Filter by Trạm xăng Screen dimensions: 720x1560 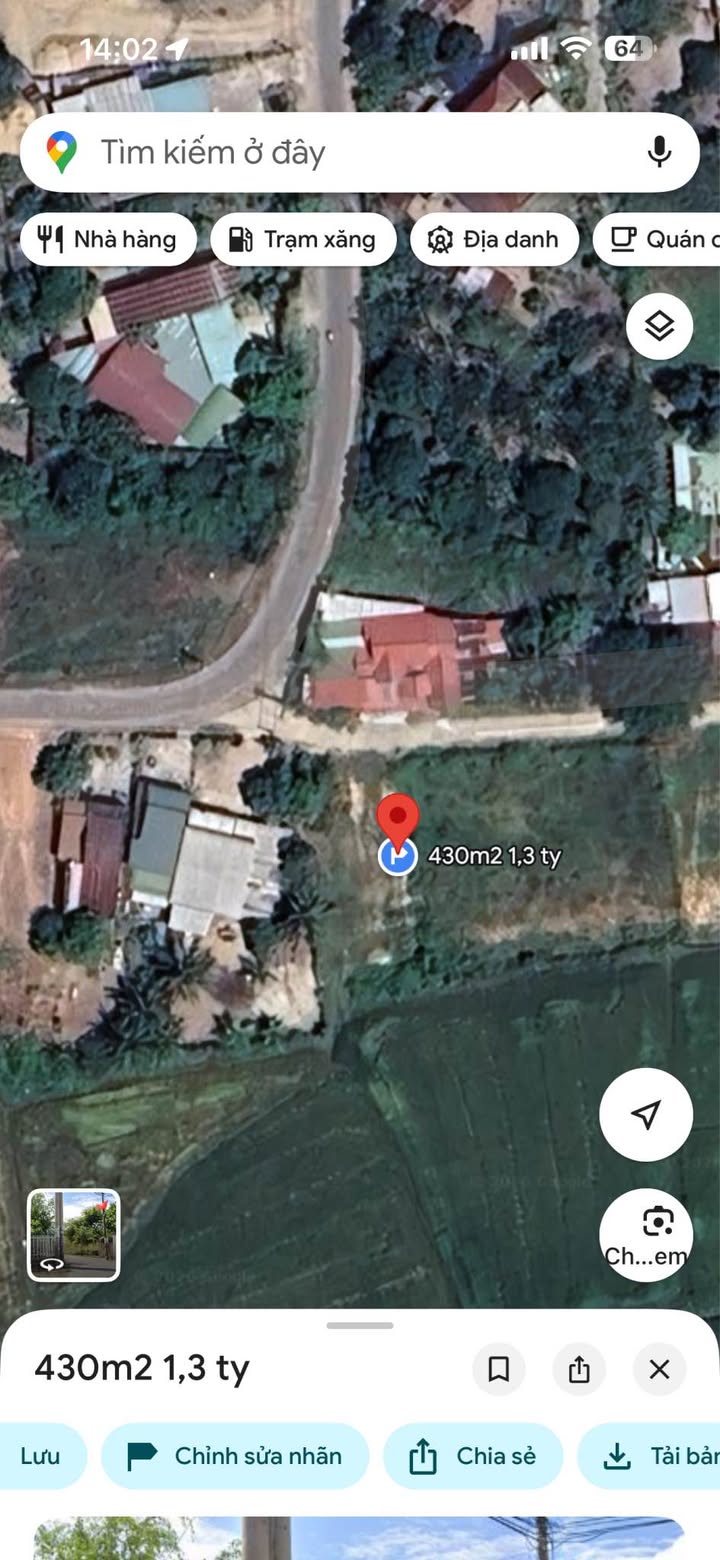(x=303, y=240)
